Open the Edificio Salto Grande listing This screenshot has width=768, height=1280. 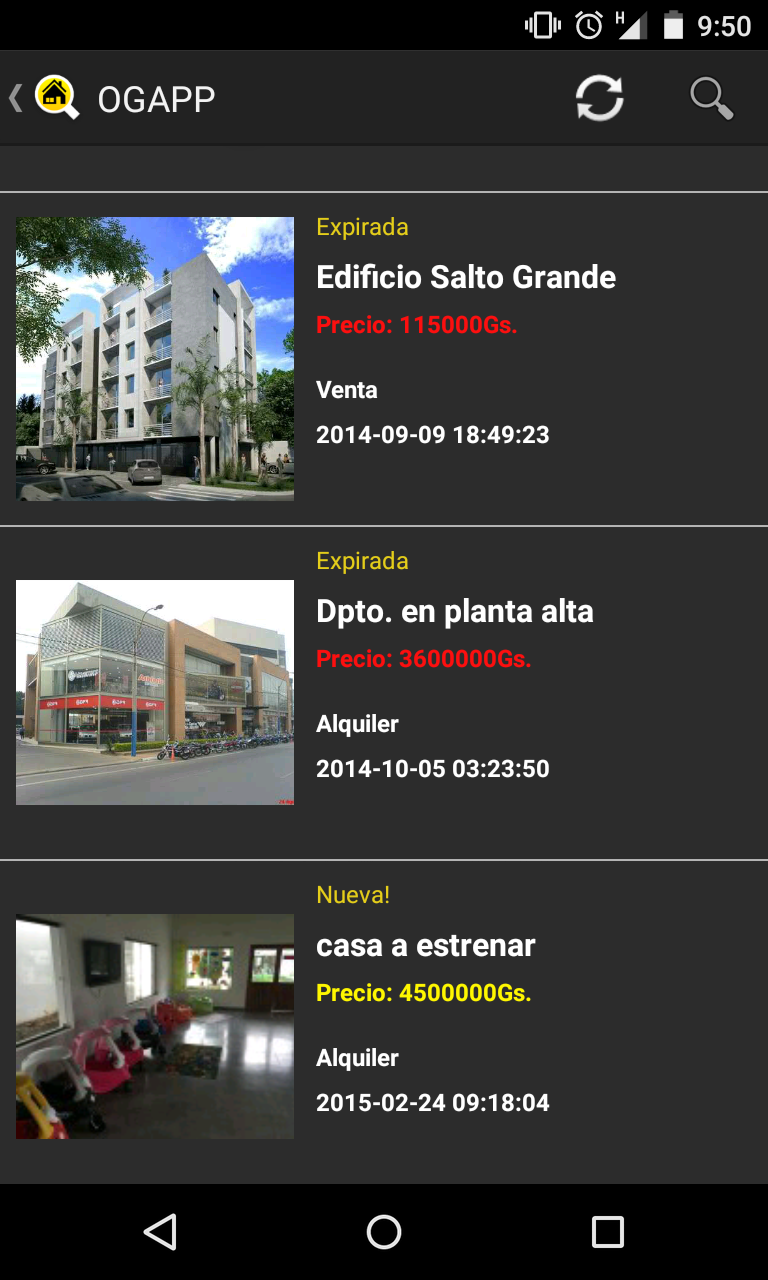pyautogui.click(x=466, y=277)
